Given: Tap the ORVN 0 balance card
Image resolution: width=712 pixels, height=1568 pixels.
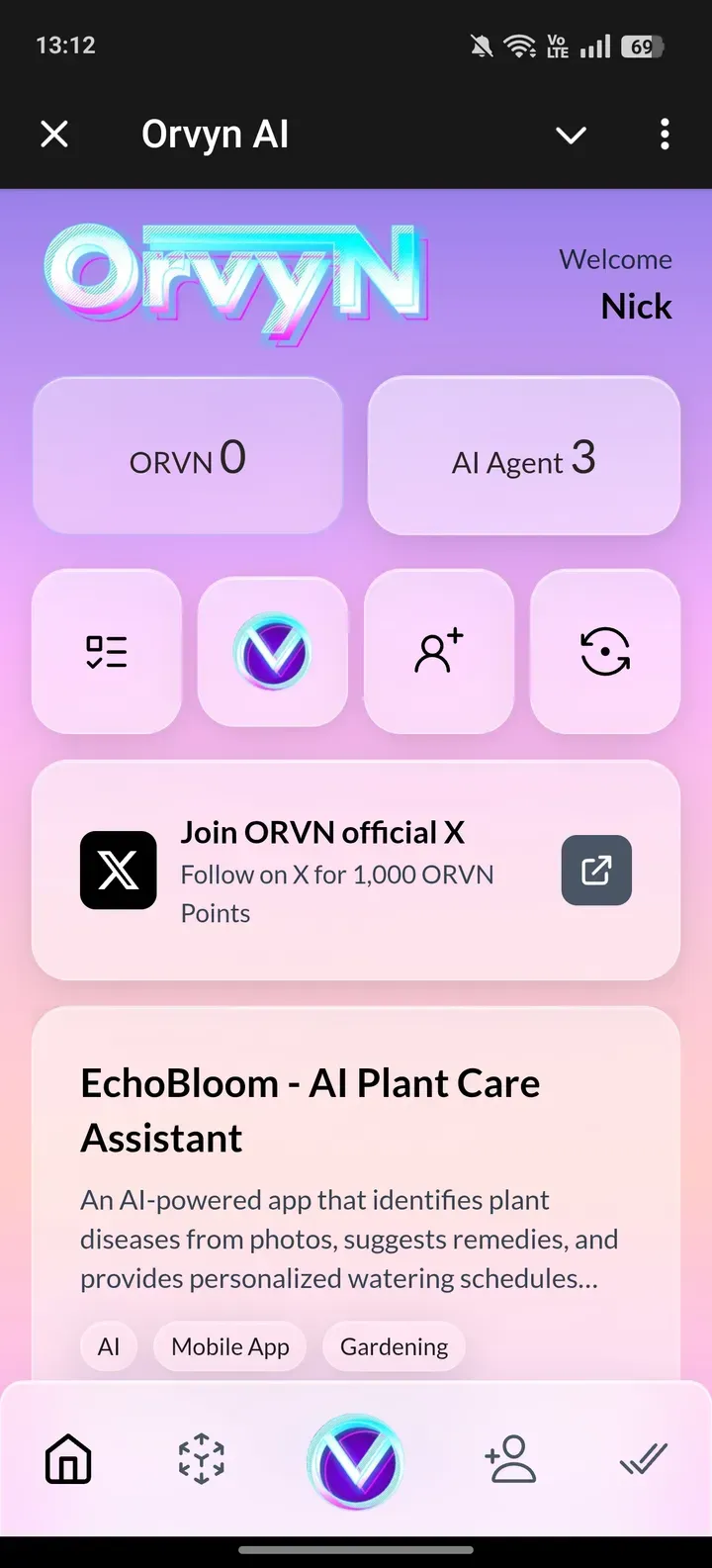Looking at the screenshot, I should click(x=187, y=455).
